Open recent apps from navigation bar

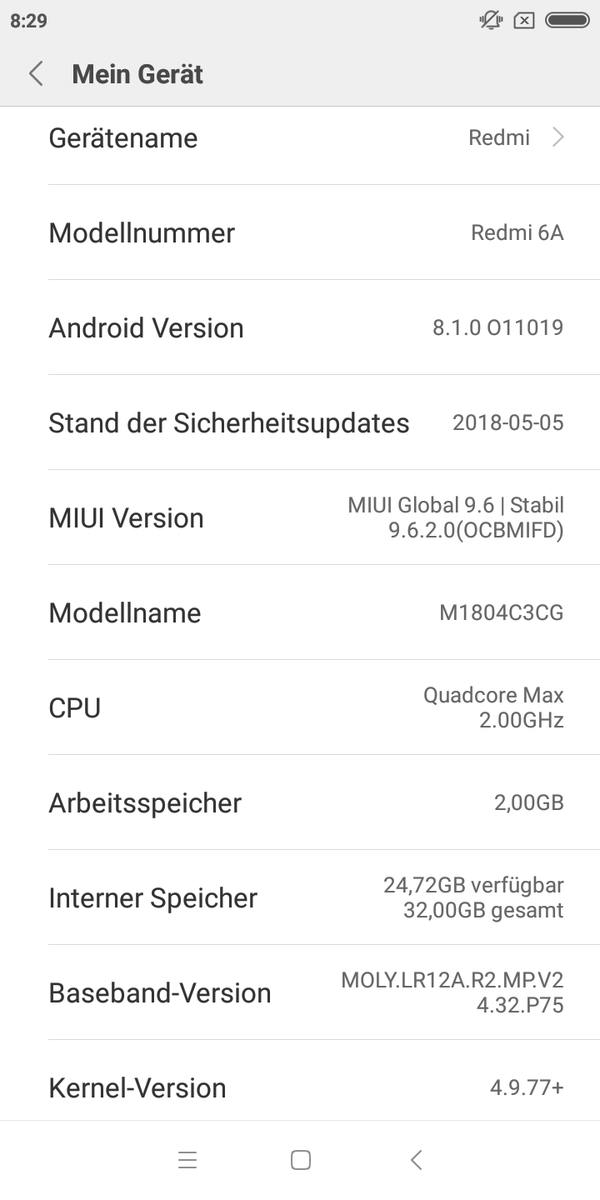click(187, 1160)
